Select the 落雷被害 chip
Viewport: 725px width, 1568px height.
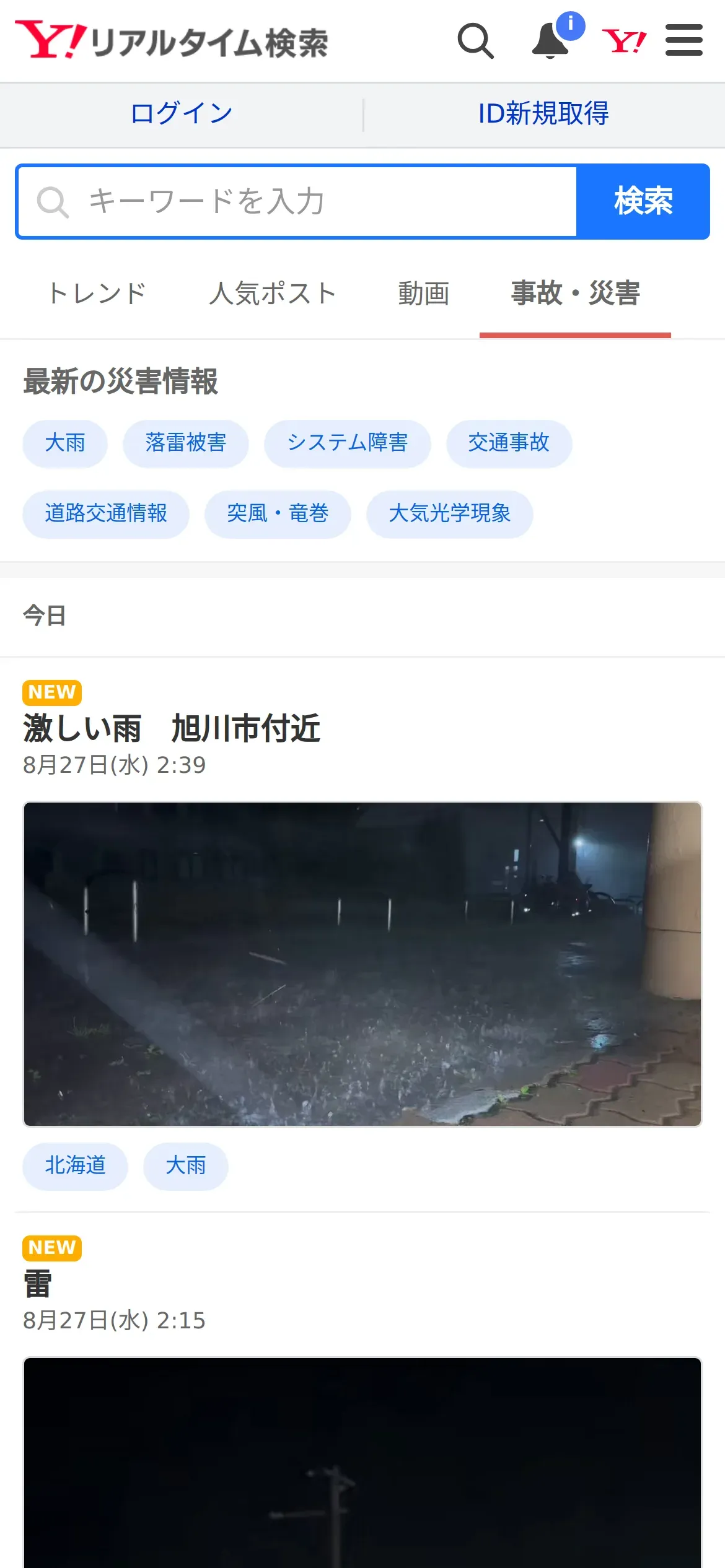point(186,443)
